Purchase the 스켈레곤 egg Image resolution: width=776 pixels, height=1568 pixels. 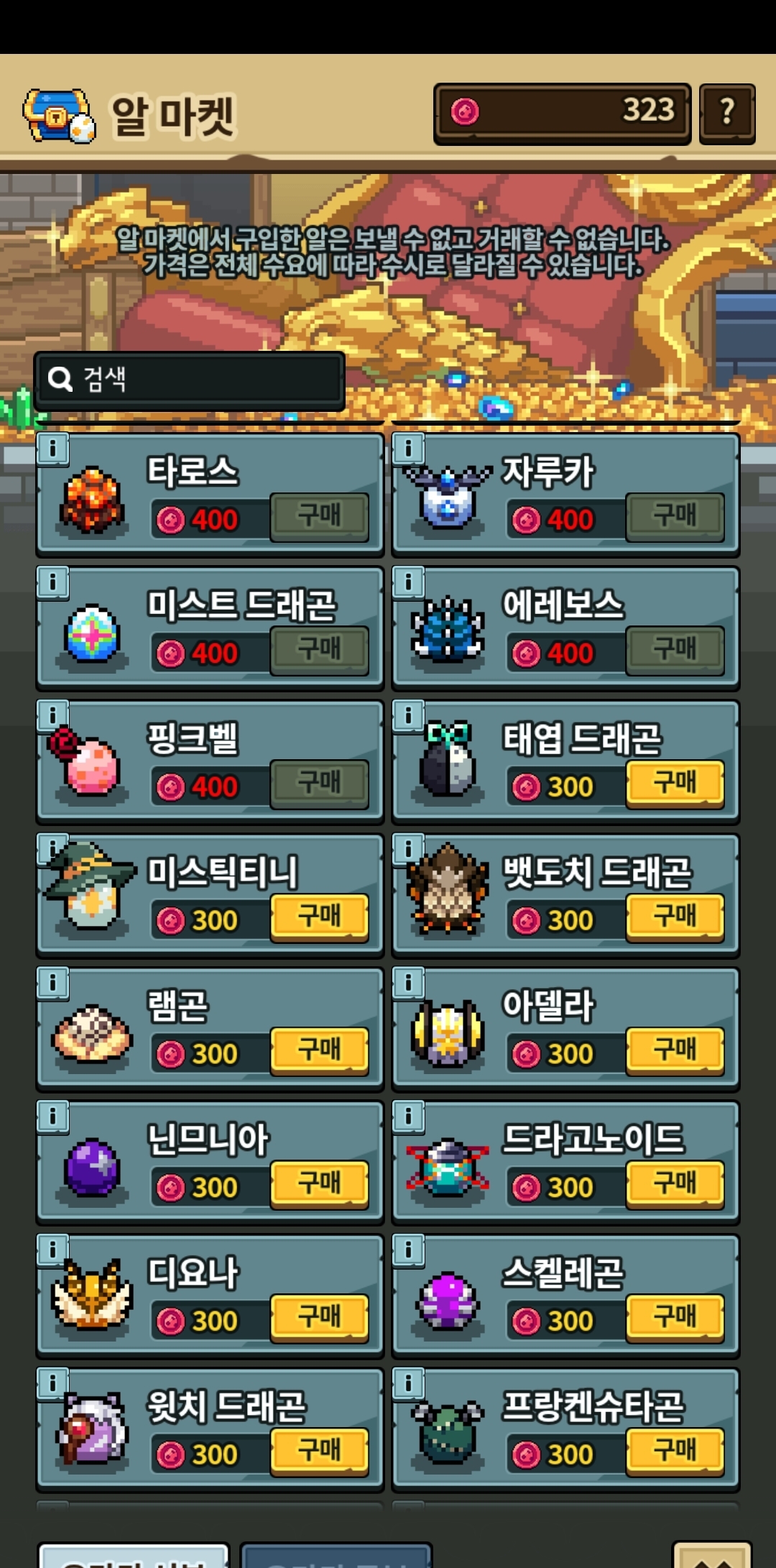pyautogui.click(x=675, y=1319)
